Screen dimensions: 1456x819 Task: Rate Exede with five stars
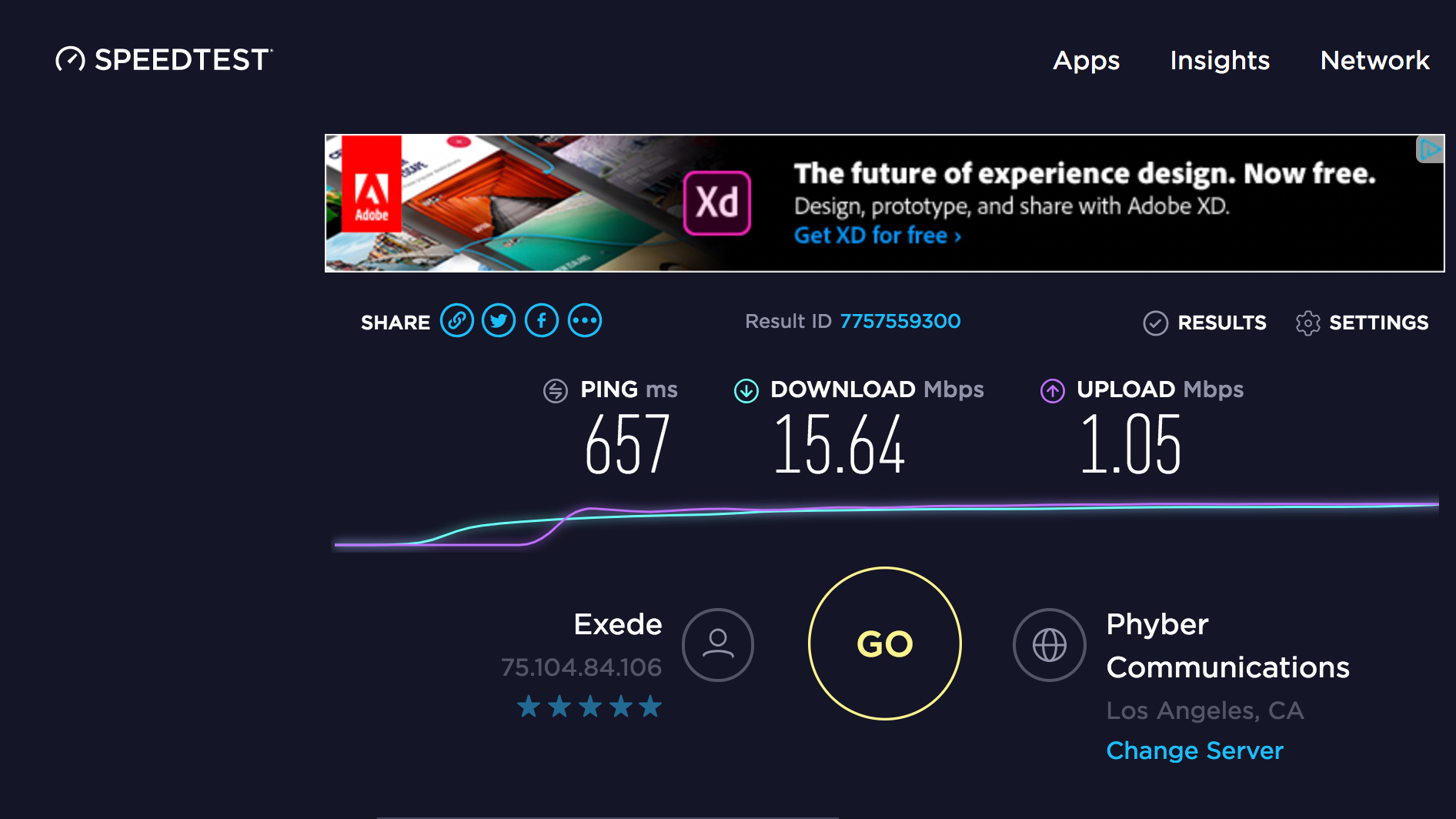[x=650, y=706]
